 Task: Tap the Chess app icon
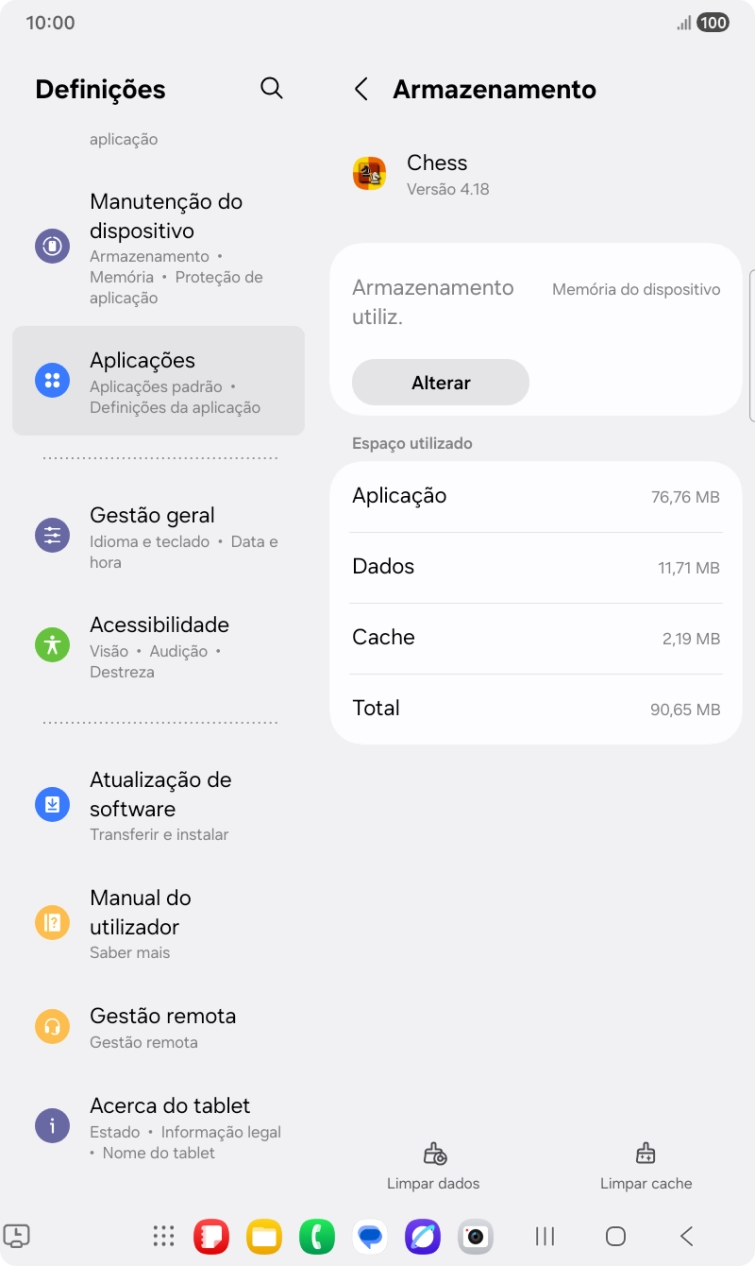point(370,174)
